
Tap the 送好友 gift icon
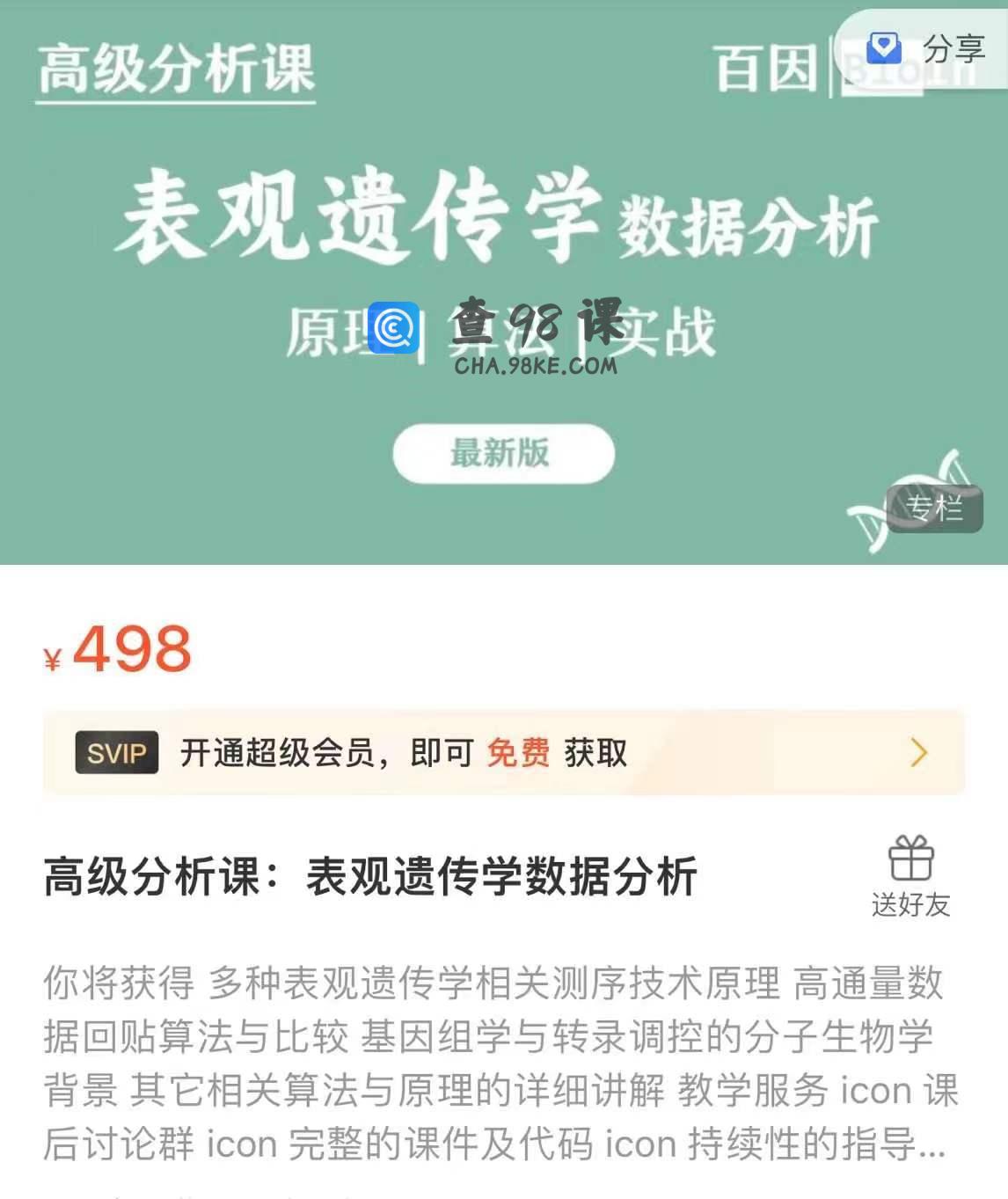pyautogui.click(x=910, y=875)
